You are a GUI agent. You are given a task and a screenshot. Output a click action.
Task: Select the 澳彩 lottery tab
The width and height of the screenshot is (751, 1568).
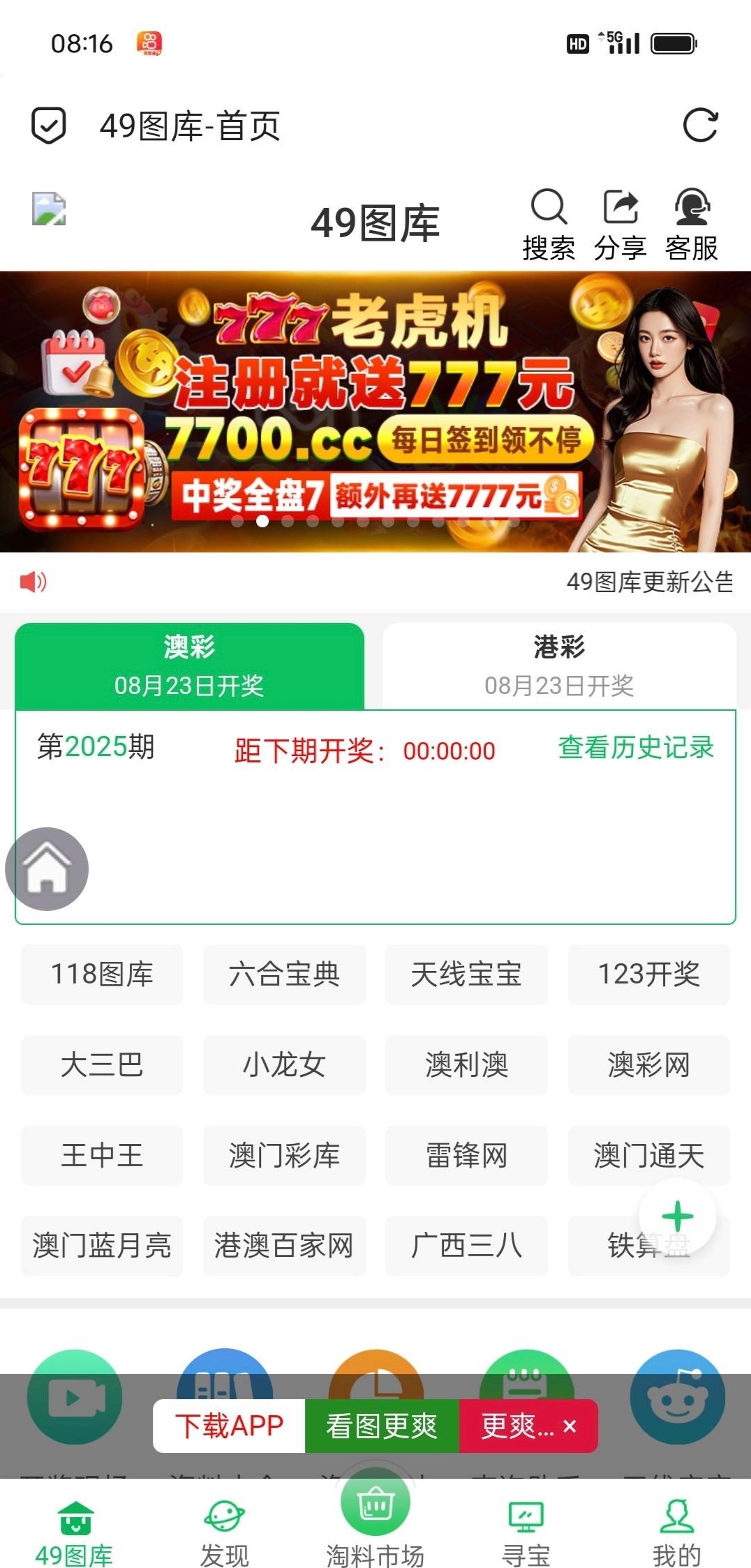click(x=189, y=665)
